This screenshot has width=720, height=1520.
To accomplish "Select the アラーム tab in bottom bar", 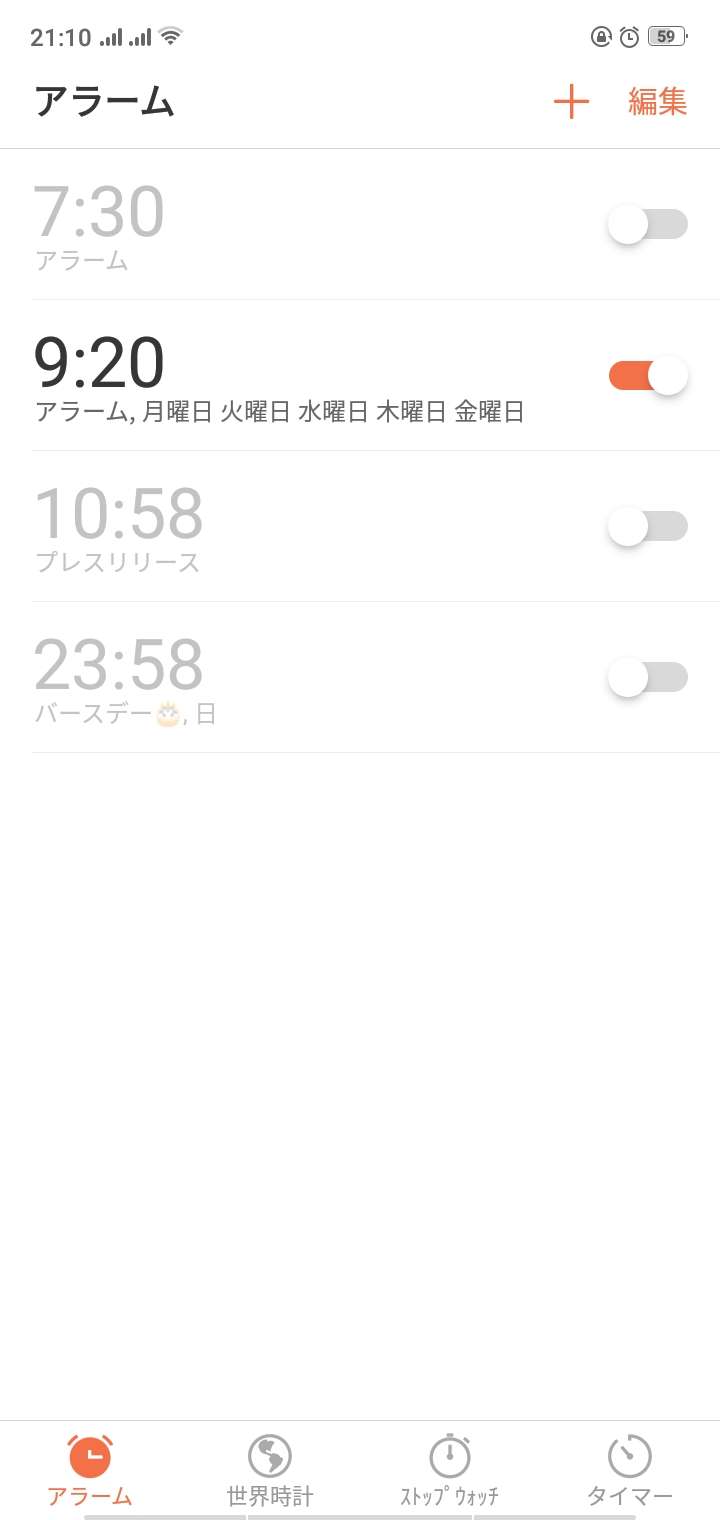I will 90,1470.
